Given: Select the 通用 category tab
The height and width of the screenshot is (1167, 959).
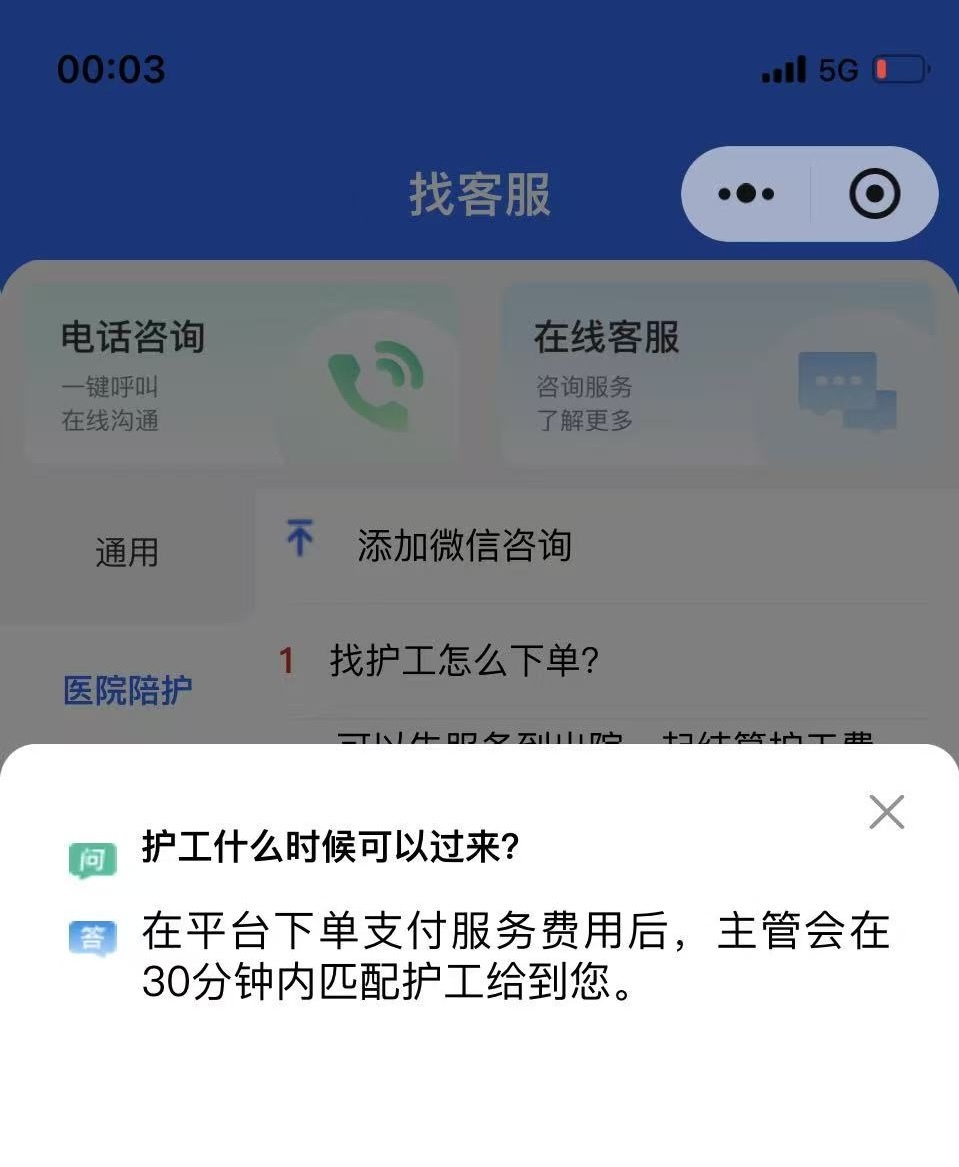Looking at the screenshot, I should 127,552.
